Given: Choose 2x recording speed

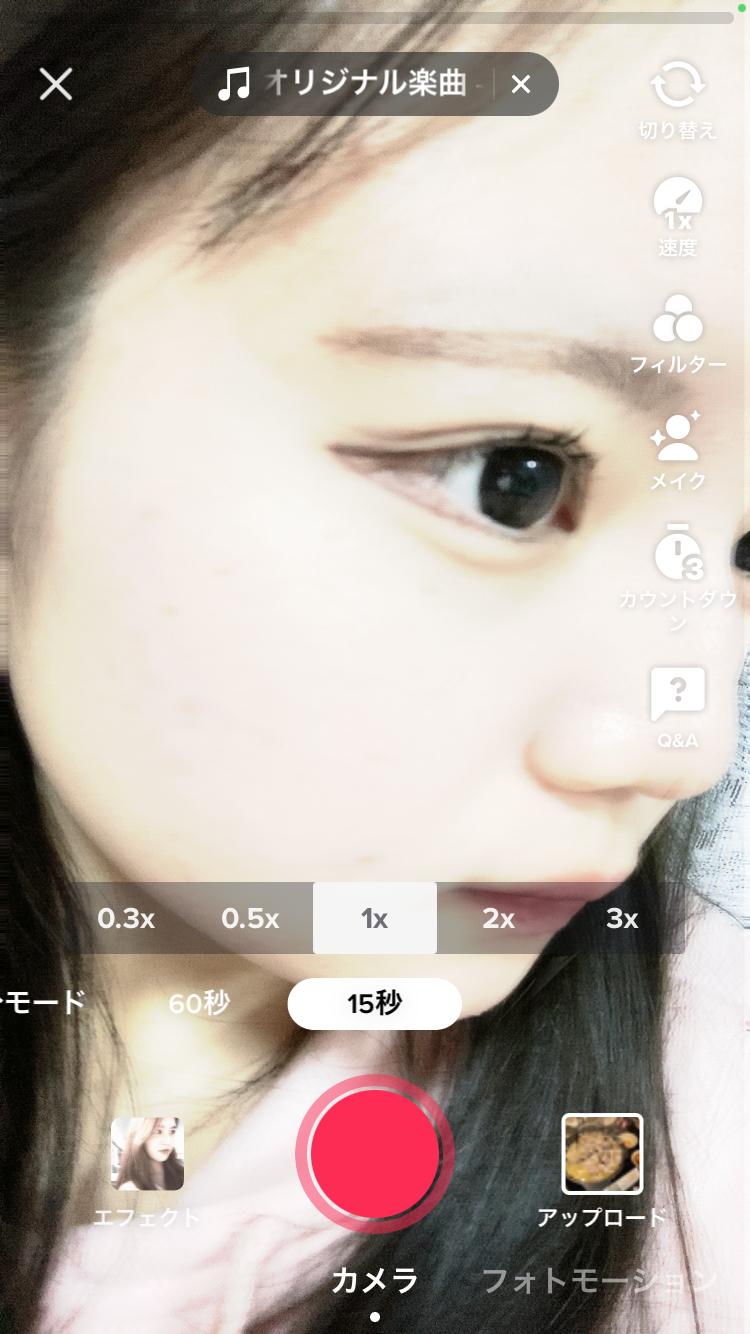Looking at the screenshot, I should click(x=498, y=918).
